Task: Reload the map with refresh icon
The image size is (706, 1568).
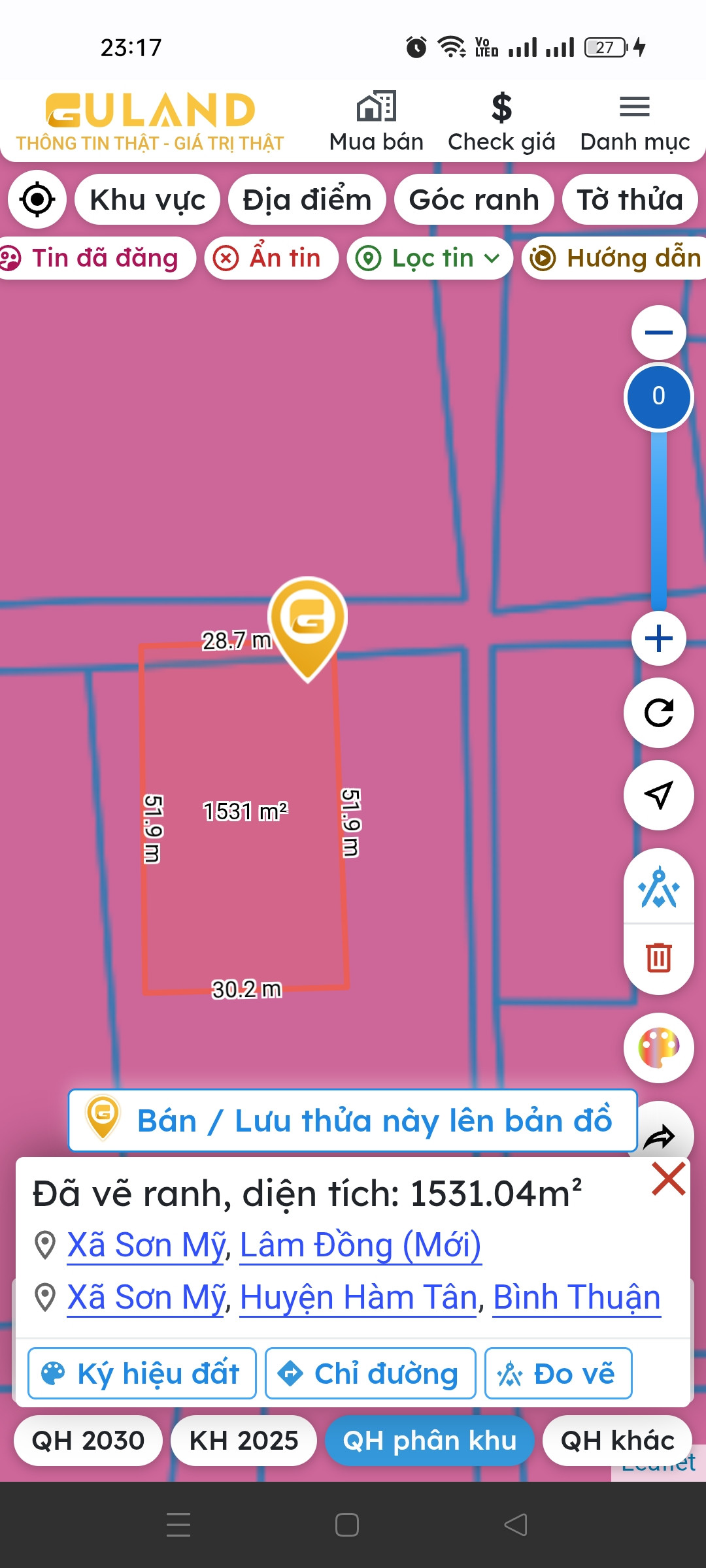Action: 658,713
